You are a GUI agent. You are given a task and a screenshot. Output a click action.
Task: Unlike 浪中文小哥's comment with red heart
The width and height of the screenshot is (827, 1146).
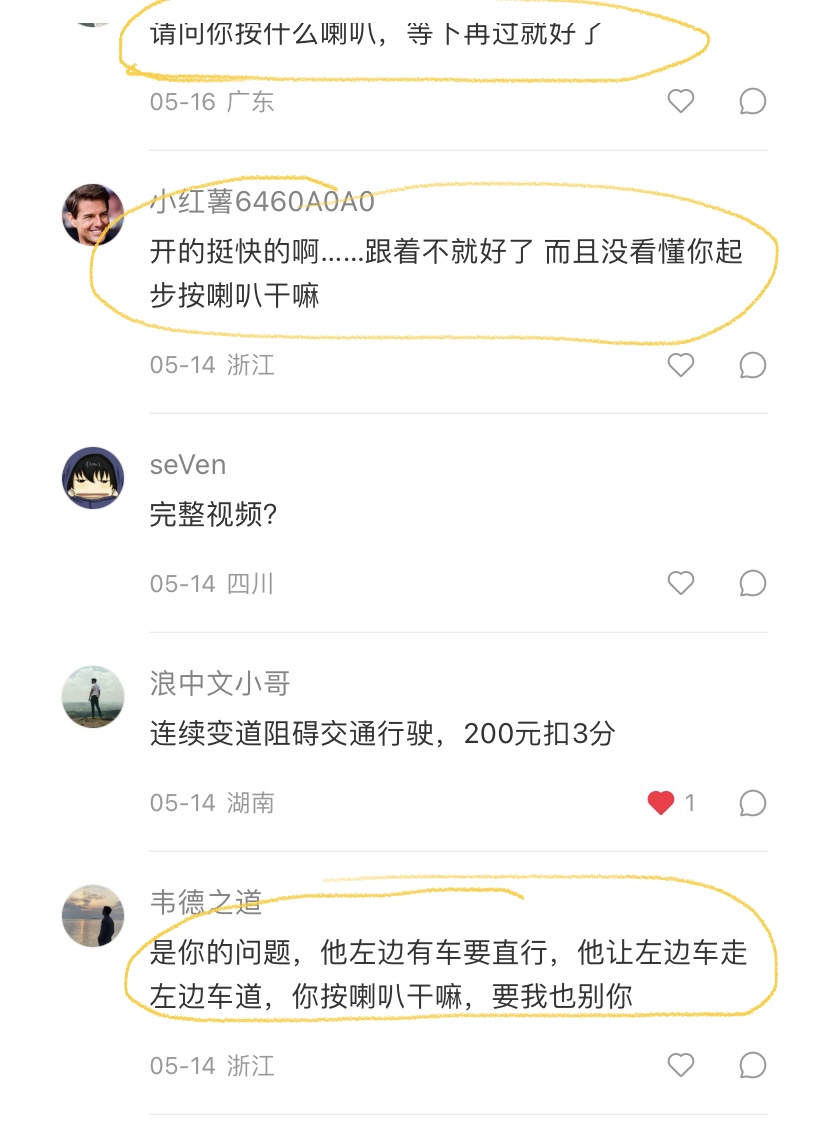(x=661, y=802)
